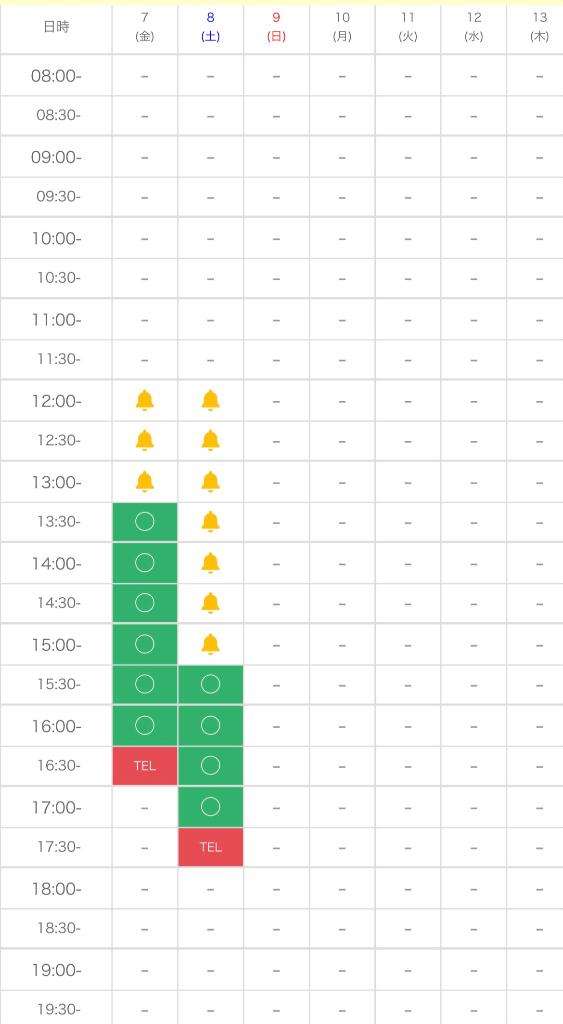Screen dimensions: 563x1024
Task: Select the 15:30 open slot on Saturday 8
Action: 210,684
